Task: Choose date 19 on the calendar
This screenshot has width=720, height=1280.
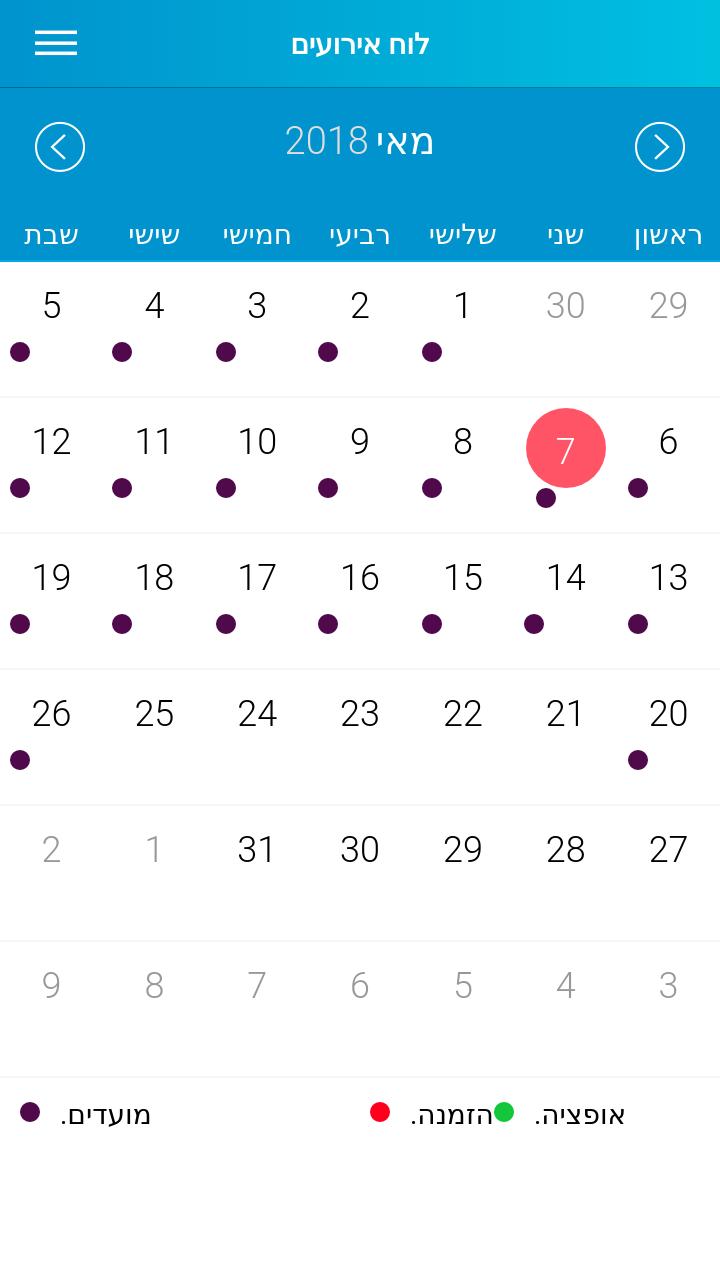Action: tap(52, 578)
